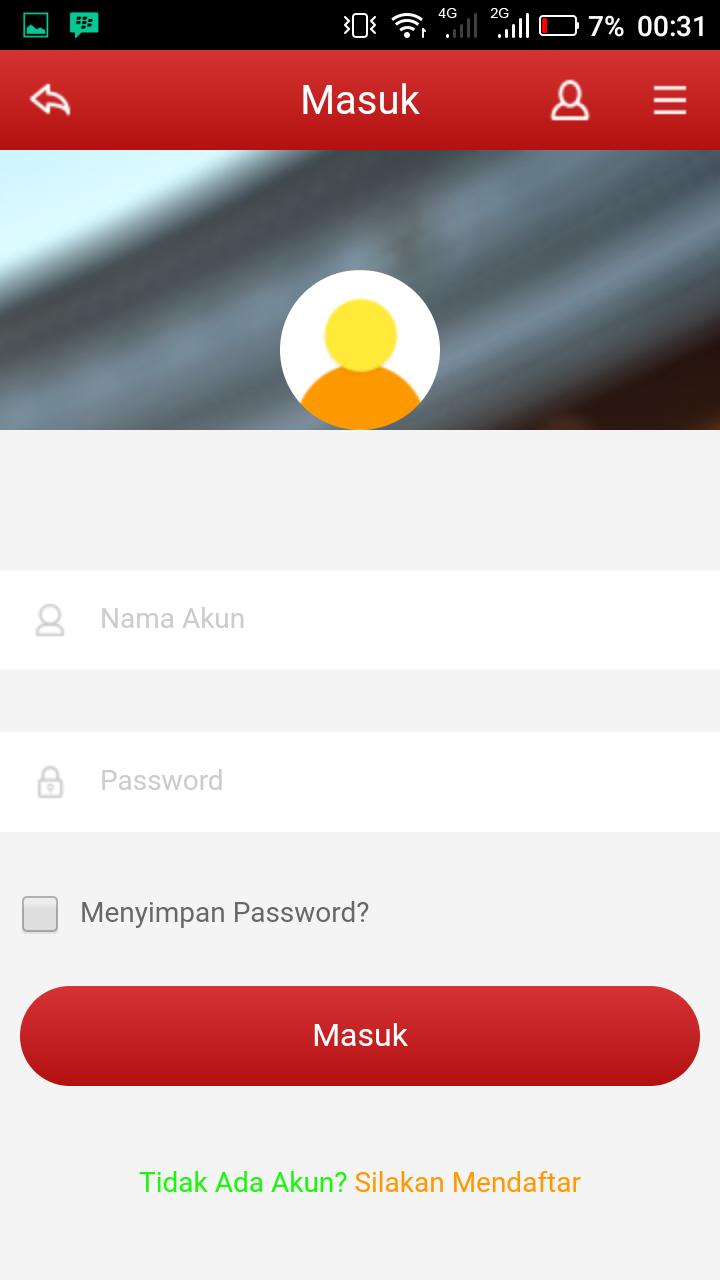Open the hamburger menu
The image size is (720, 1280).
point(669,100)
